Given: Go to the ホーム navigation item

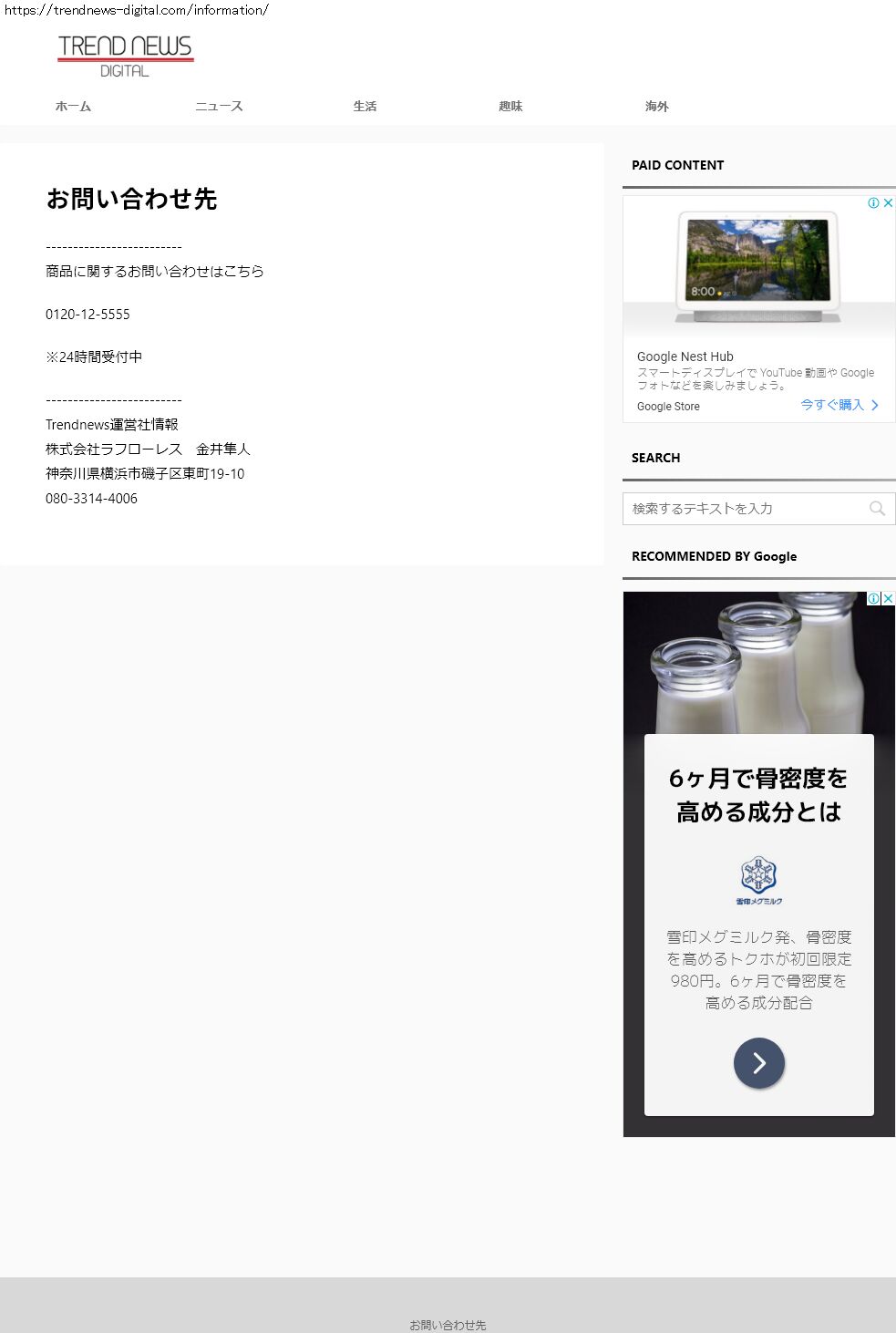Looking at the screenshot, I should click(73, 107).
